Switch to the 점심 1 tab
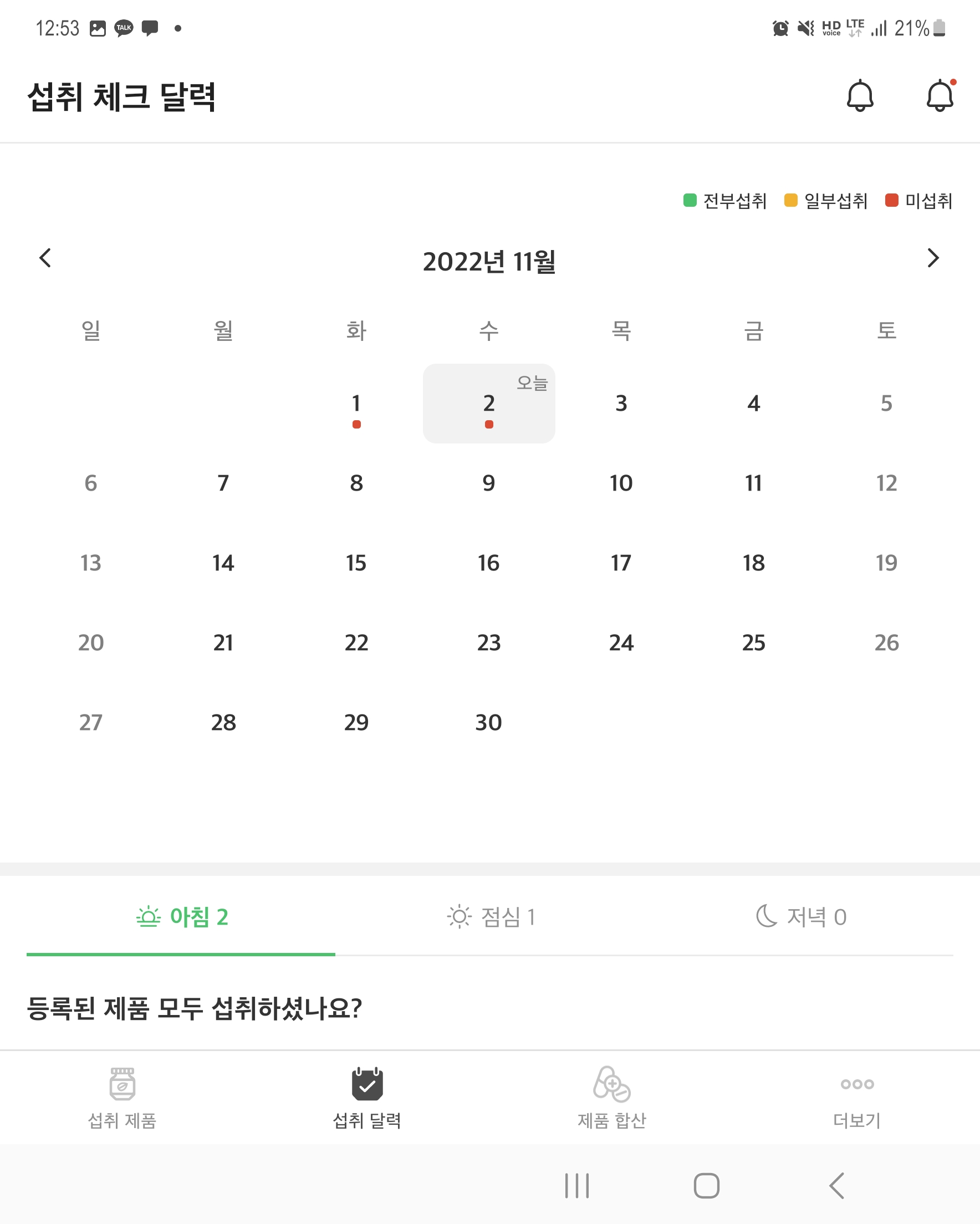980x1224 pixels. pos(491,917)
